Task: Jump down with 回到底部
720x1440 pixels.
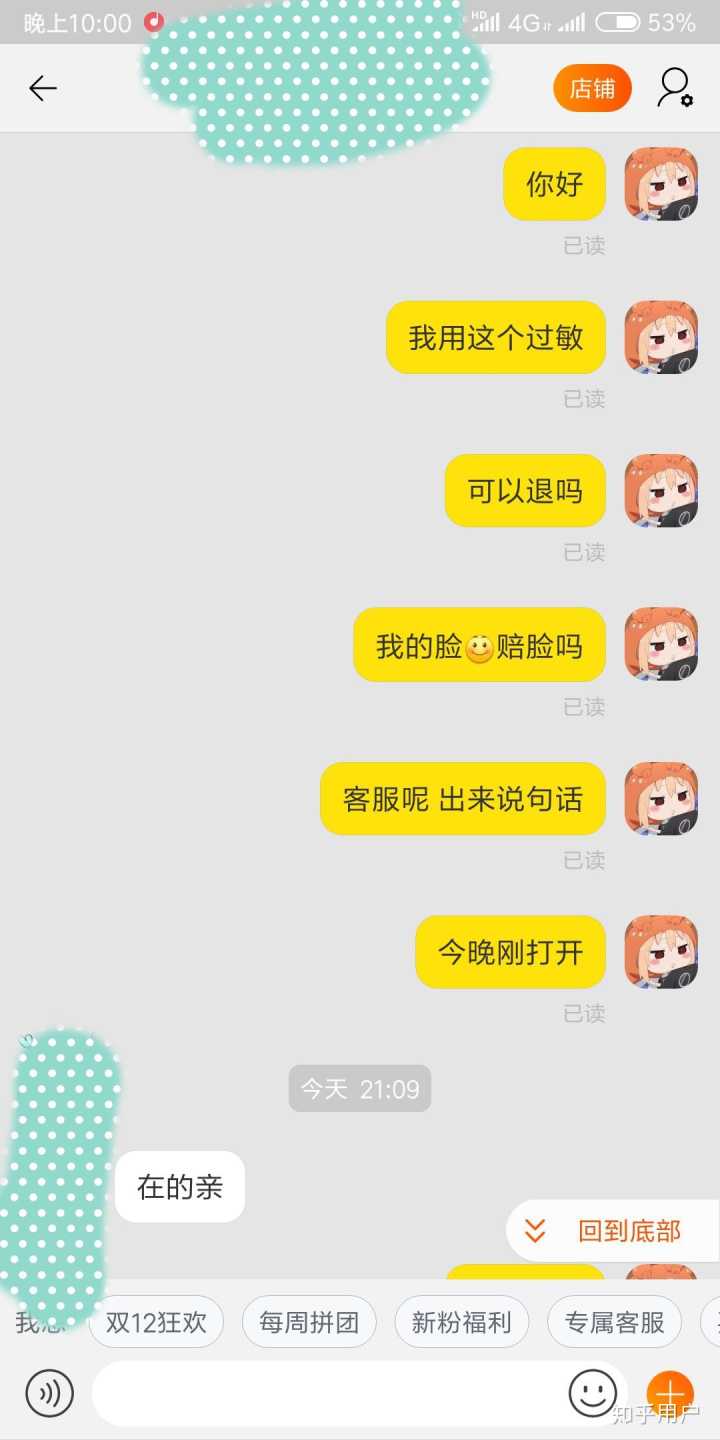Action: click(x=614, y=1231)
